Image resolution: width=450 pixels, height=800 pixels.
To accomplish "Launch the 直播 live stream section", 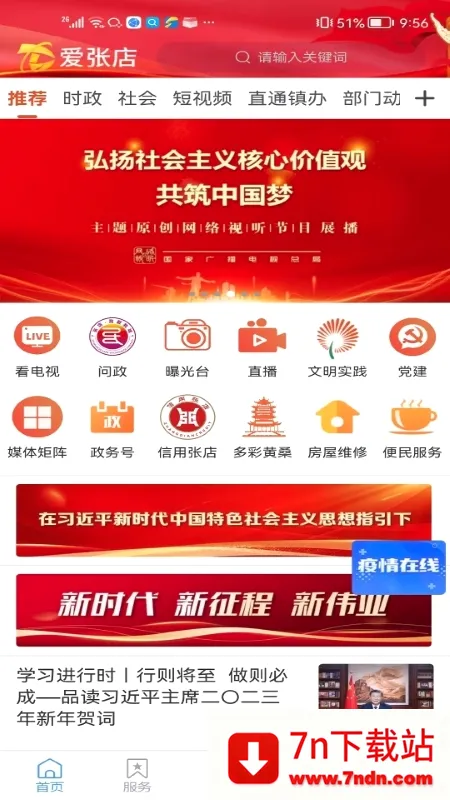I will click(262, 347).
